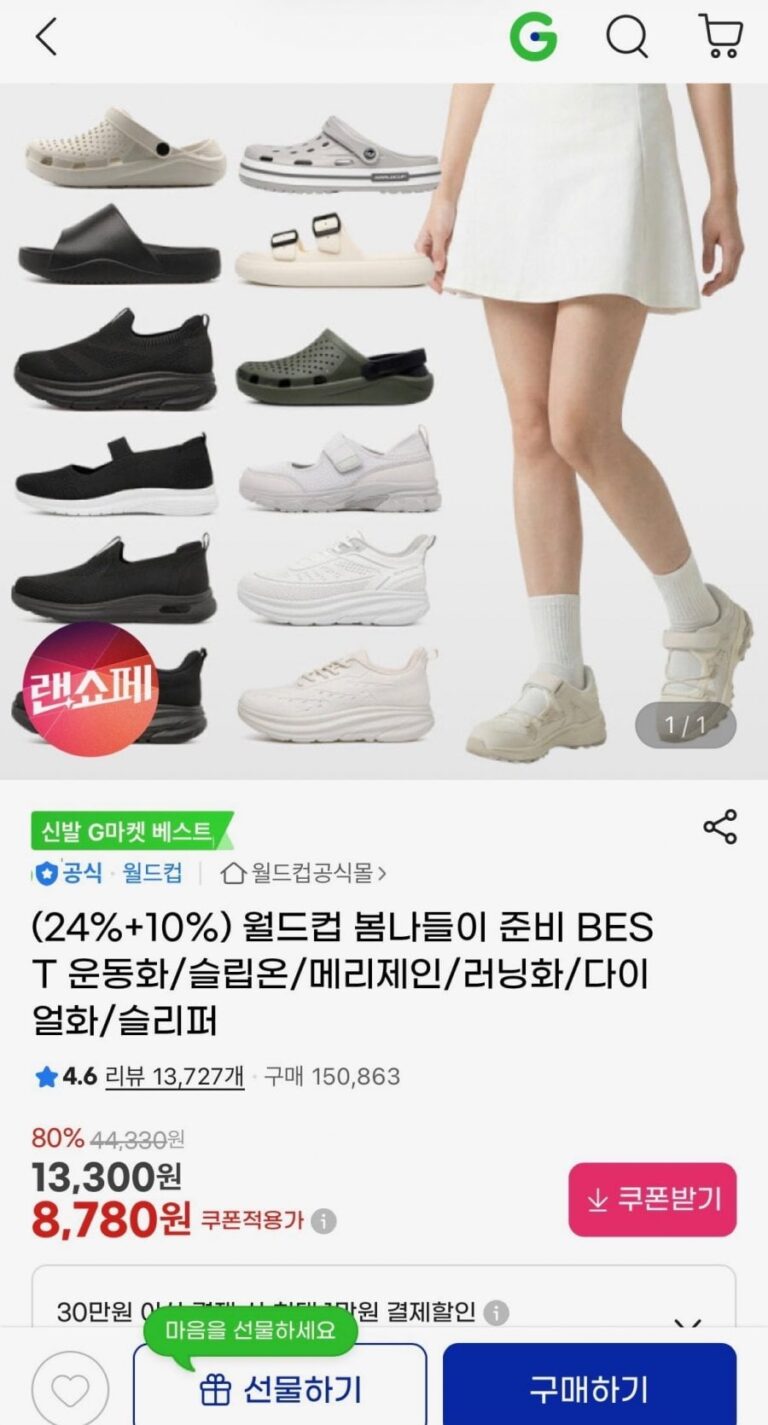Viewport: 768px width, 1425px height.
Task: View the 13,727 reviews
Action: 175,1076
